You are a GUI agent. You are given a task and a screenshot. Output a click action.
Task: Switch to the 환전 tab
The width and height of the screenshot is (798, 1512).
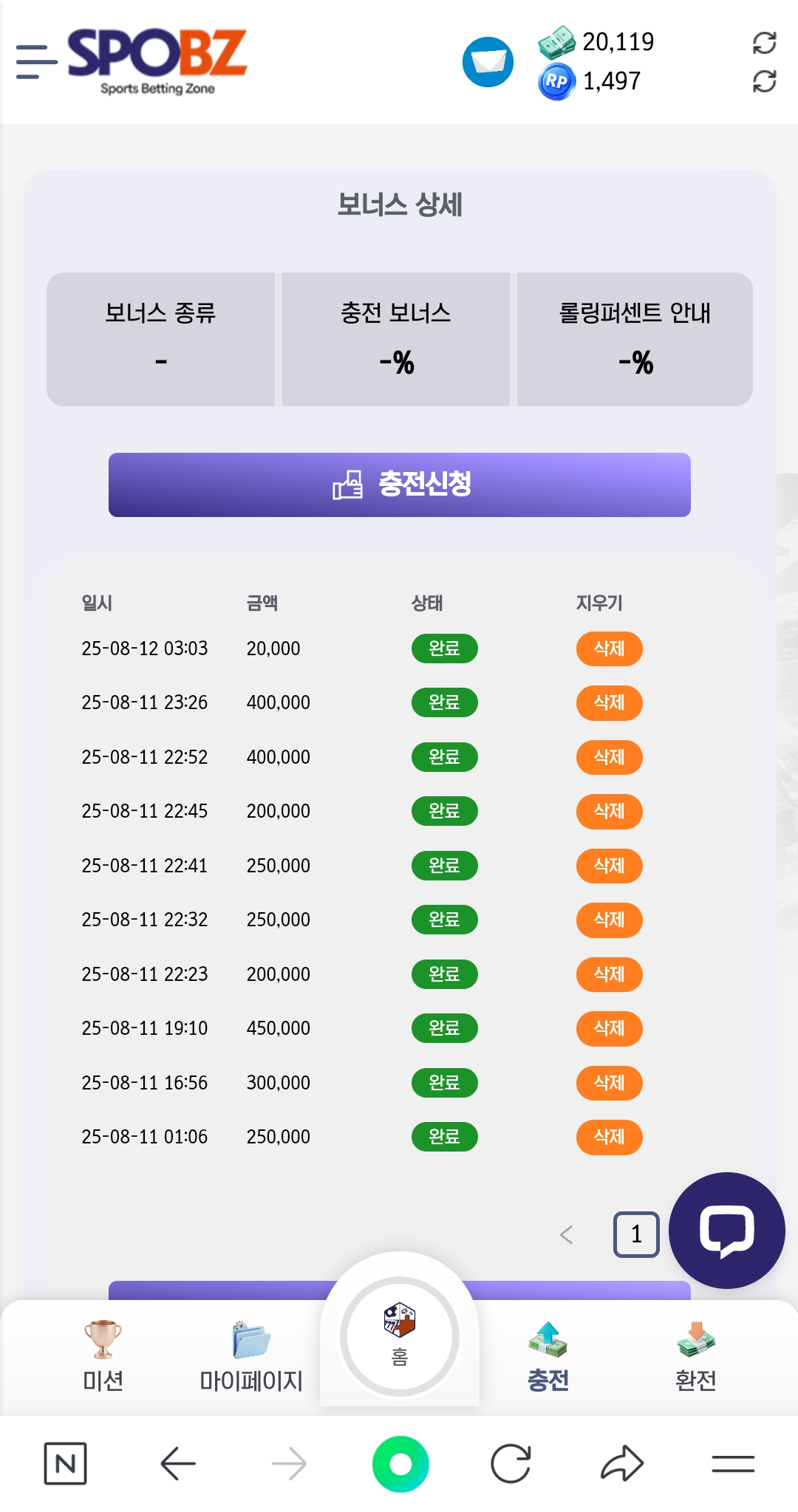[695, 1356]
